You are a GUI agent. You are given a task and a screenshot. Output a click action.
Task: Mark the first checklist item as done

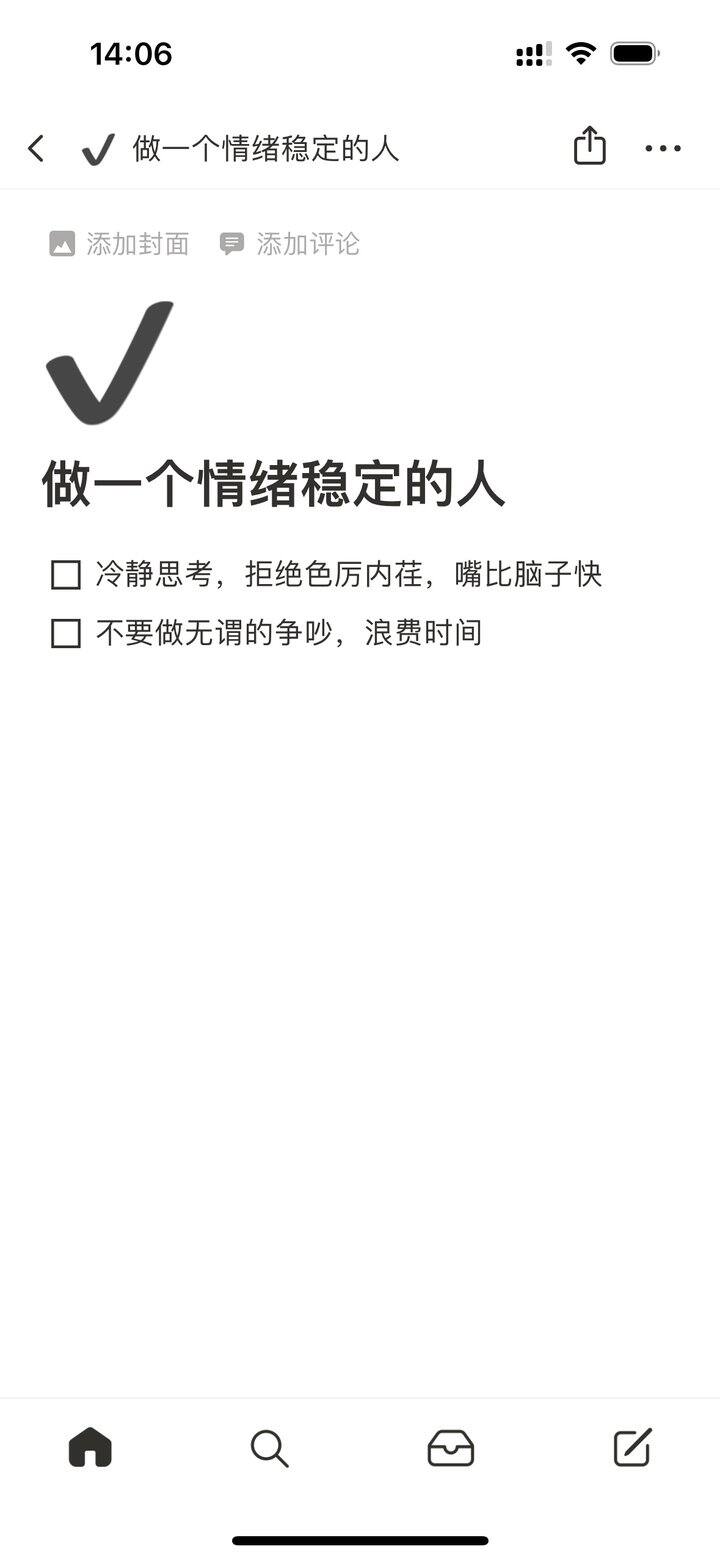[x=65, y=575]
